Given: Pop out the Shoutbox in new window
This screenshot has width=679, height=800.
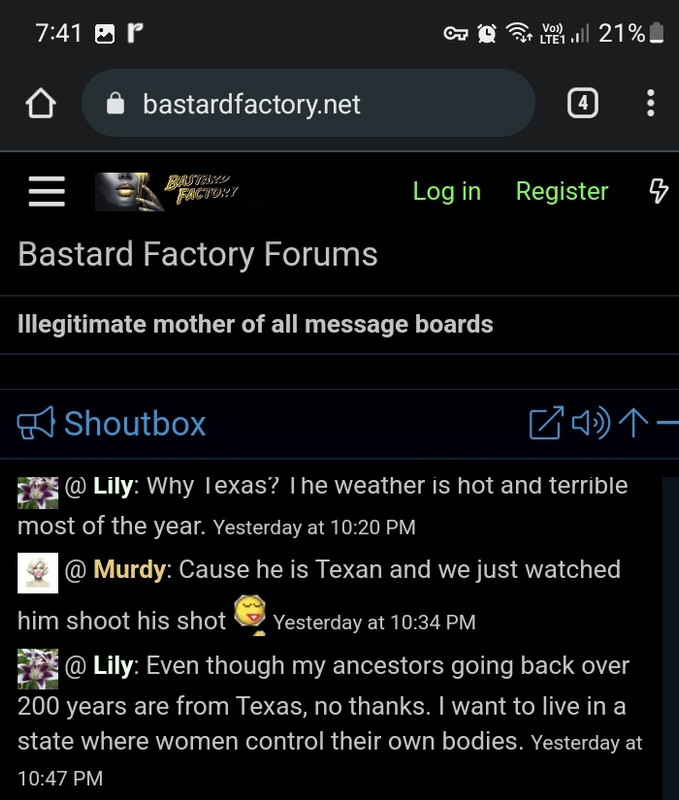Looking at the screenshot, I should coord(546,423).
